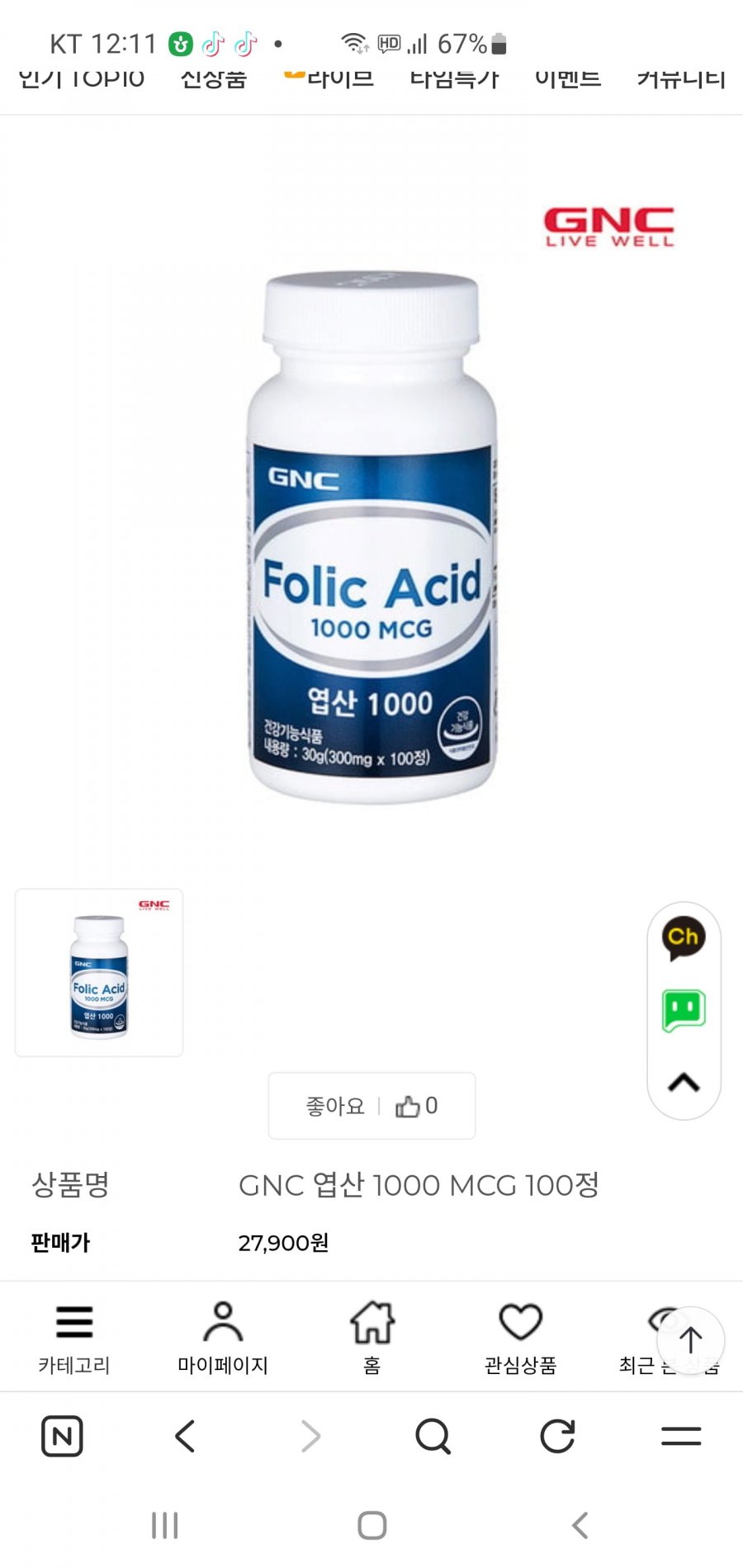743x1568 pixels.
Task: Open Naver home N button
Action: (62, 1436)
